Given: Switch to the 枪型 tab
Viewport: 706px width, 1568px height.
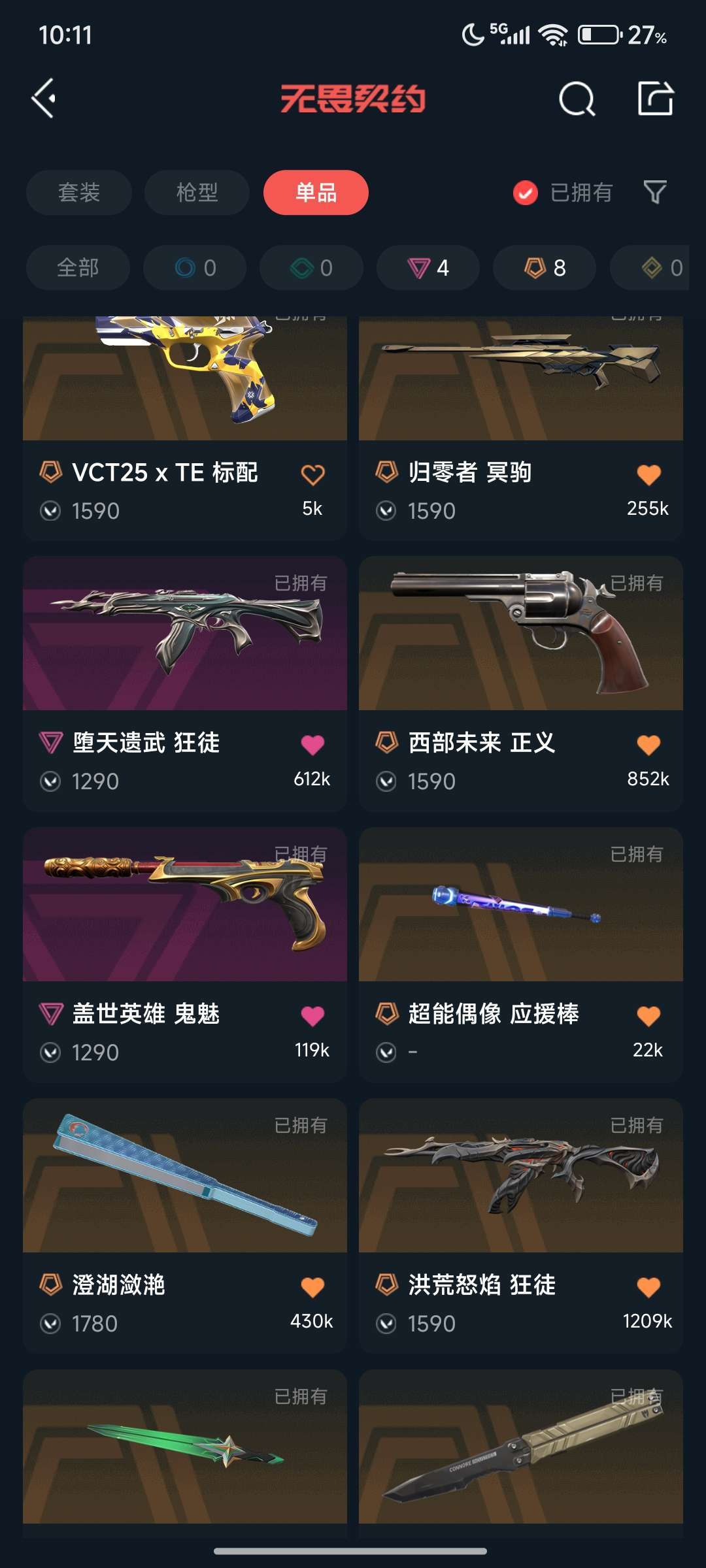Looking at the screenshot, I should pos(197,192).
